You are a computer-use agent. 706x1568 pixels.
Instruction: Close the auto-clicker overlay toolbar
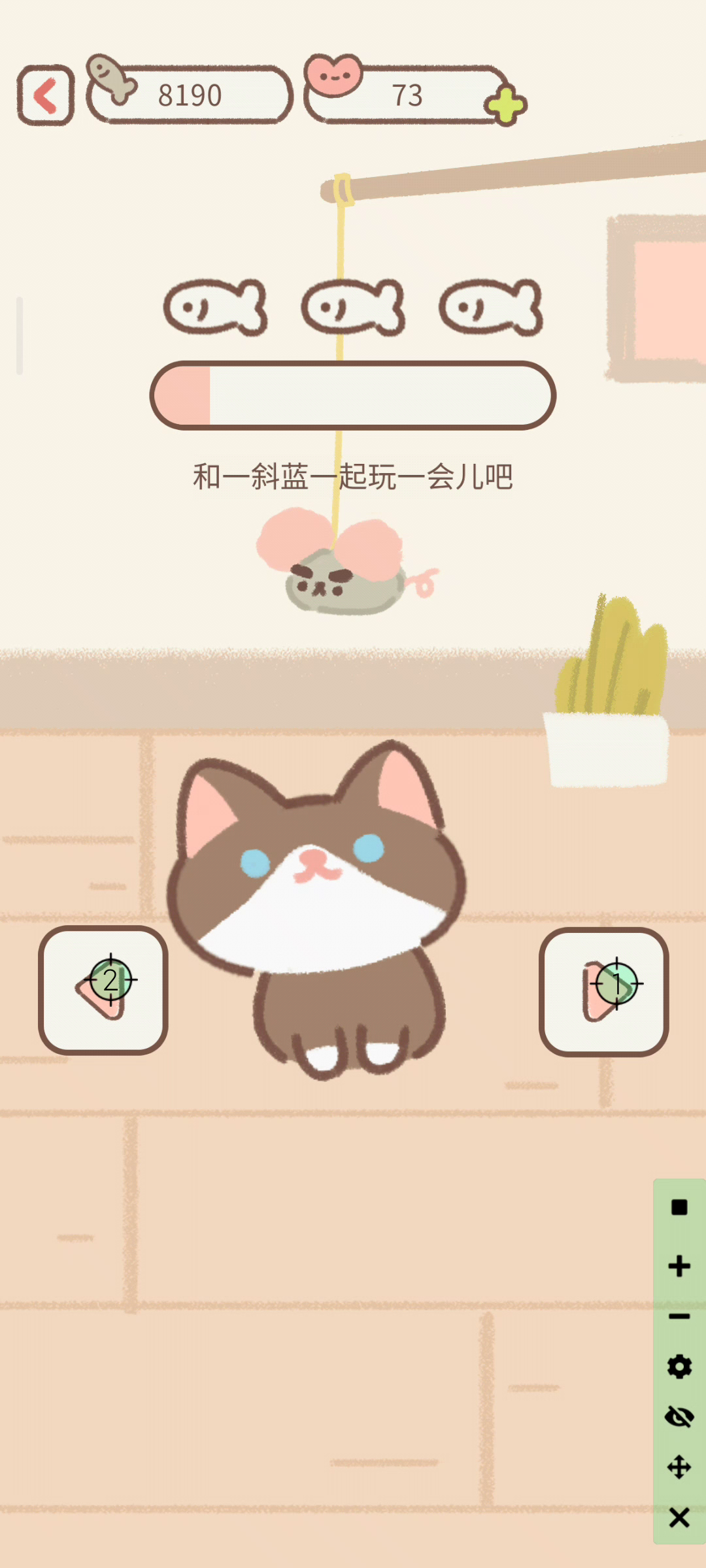point(679,1517)
